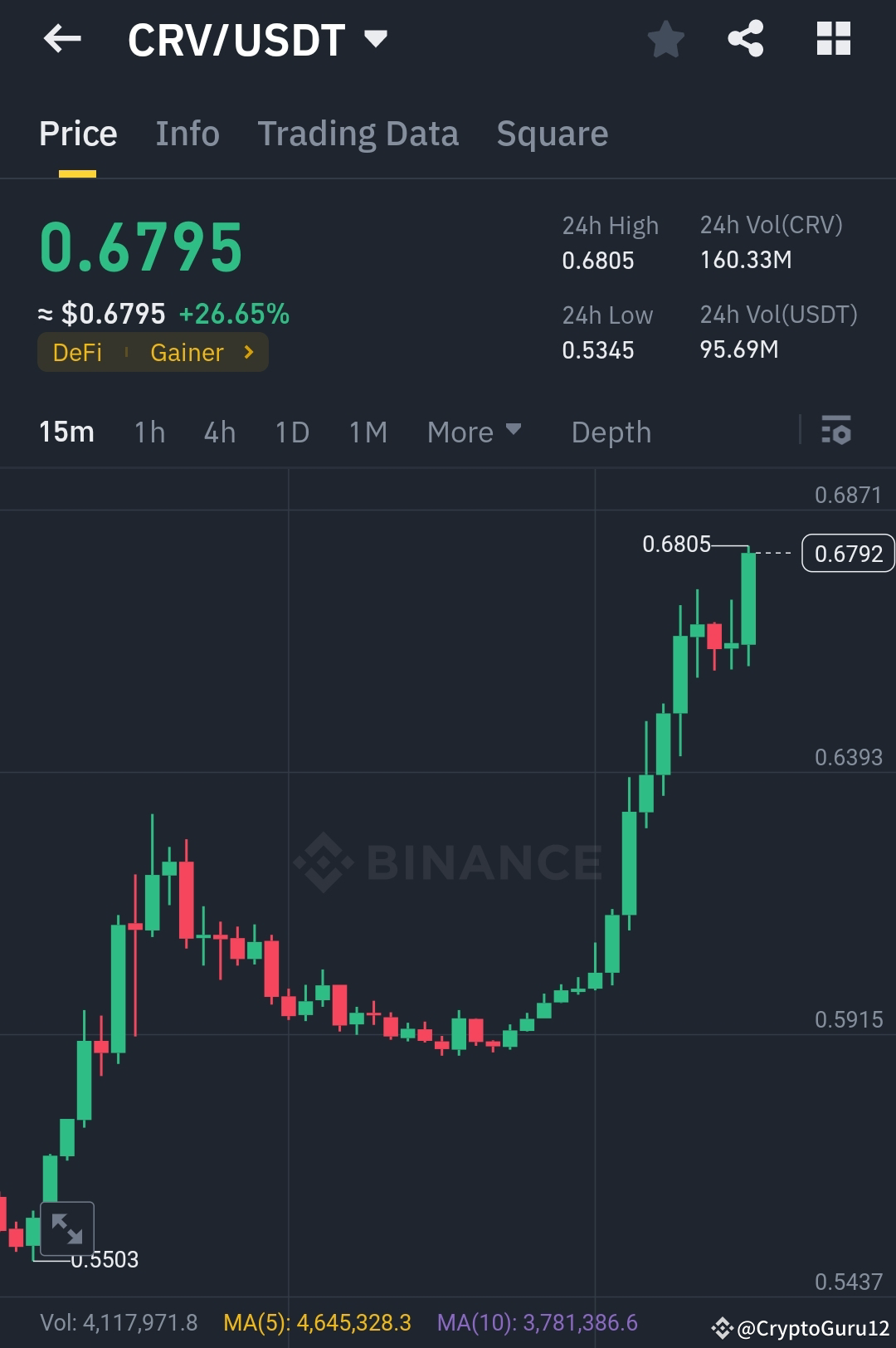Open the CRV/USDT pair selector dropdown
Image resolution: width=896 pixels, height=1348 pixels.
point(376,37)
